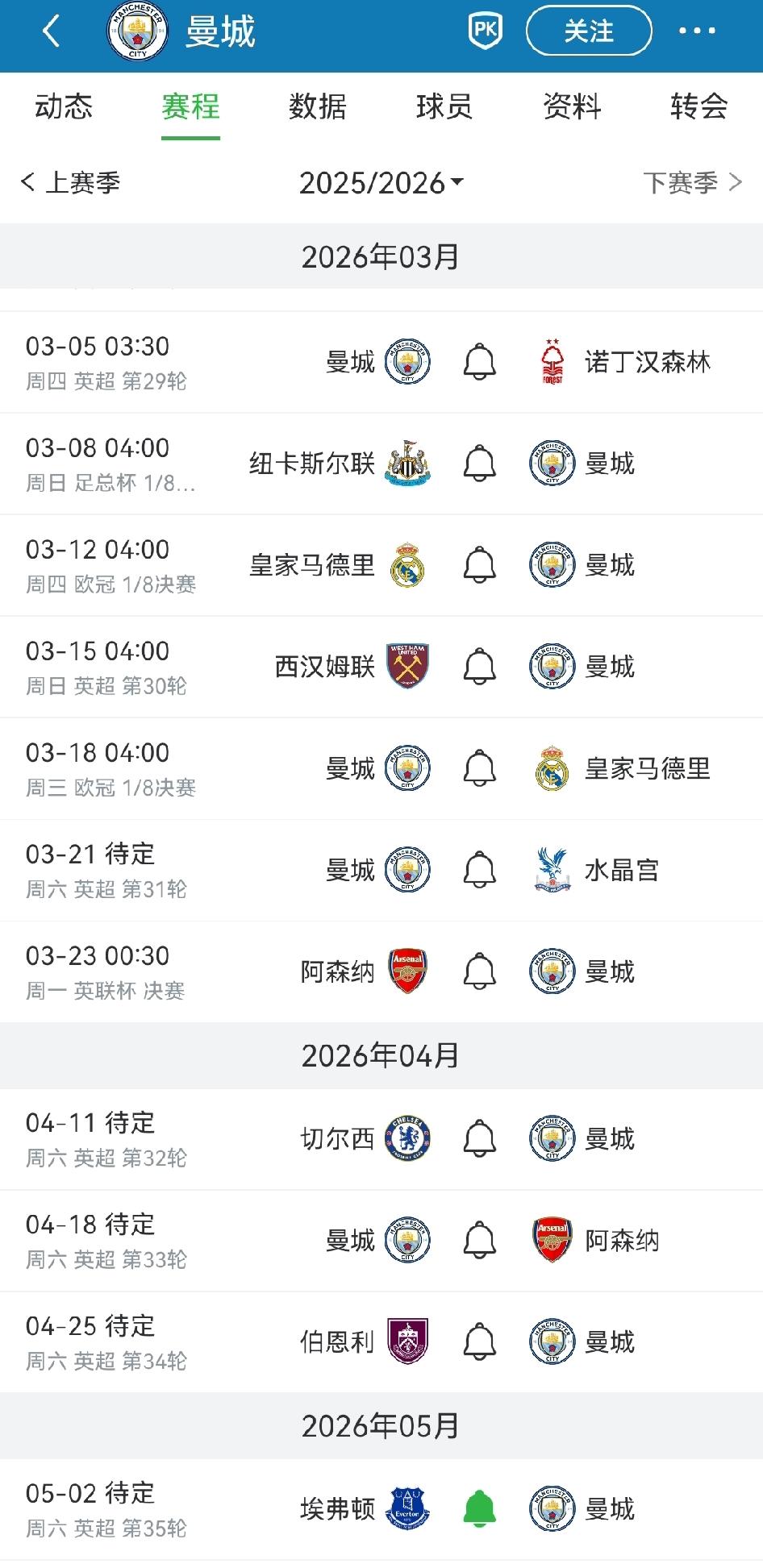Viewport: 763px width, 1568px height.
Task: Switch to the 动态 tab
Action: click(x=64, y=106)
